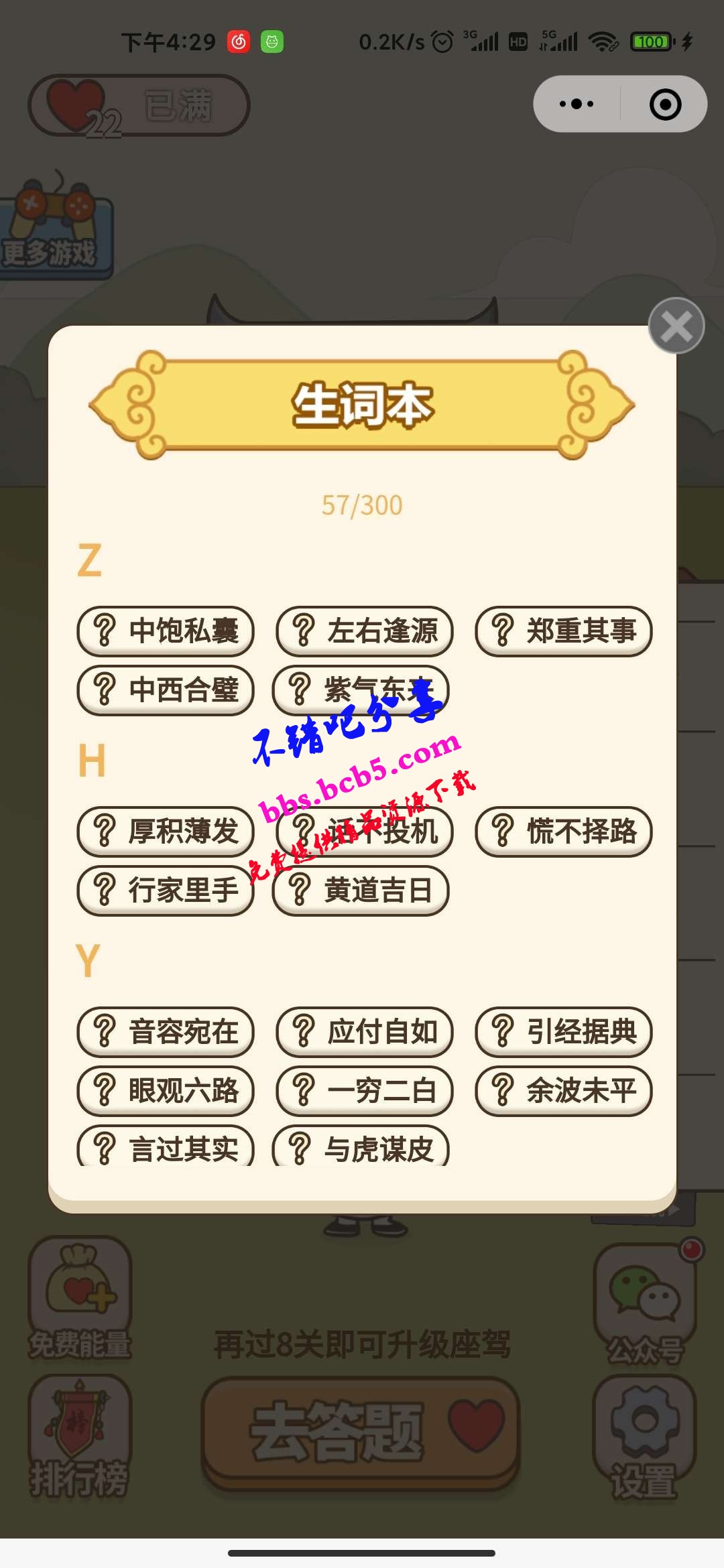This screenshot has height=1568, width=724.
Task: Open the word 中饱私囊
Action: [x=166, y=631]
